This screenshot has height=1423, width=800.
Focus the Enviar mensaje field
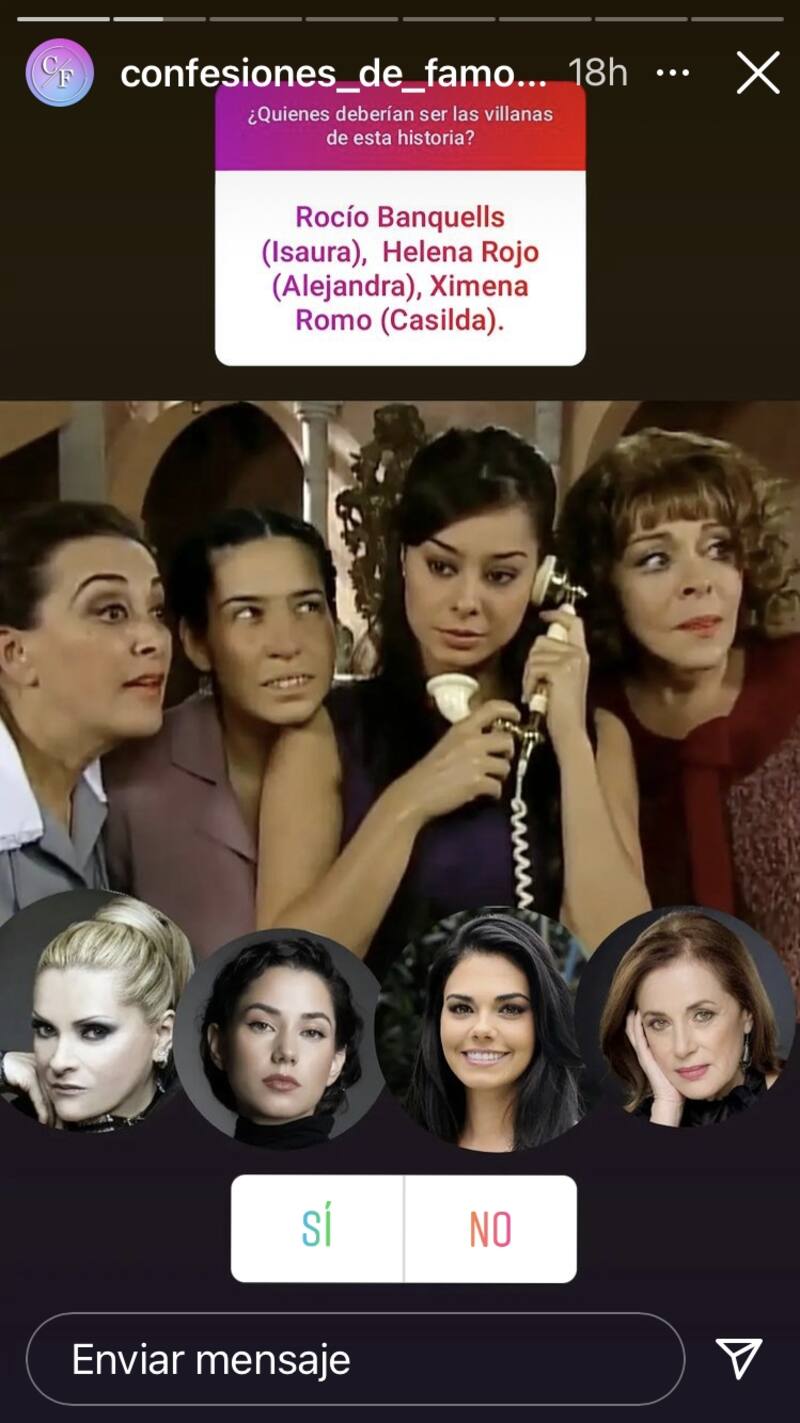[x=355, y=1359]
